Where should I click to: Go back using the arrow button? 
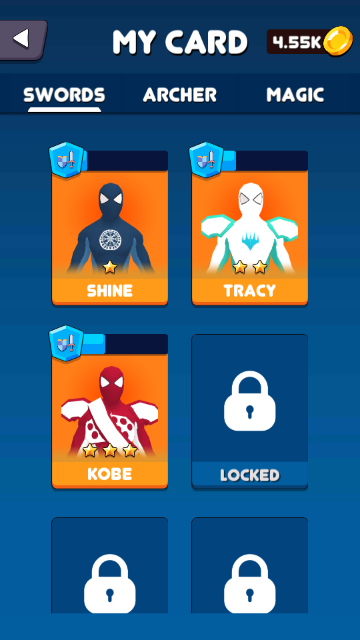[x=22, y=40]
